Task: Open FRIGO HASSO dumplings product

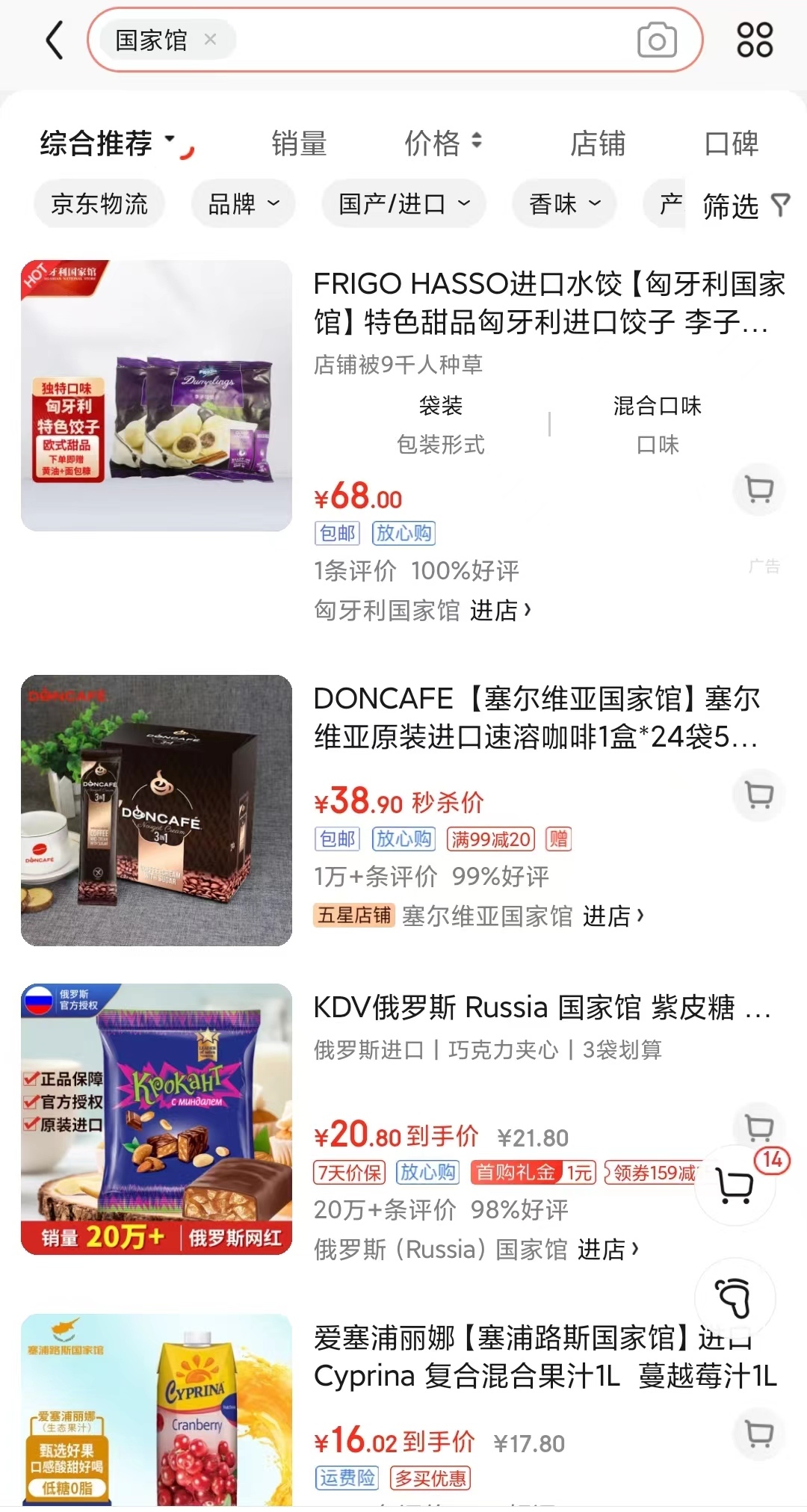Action: coord(548,303)
